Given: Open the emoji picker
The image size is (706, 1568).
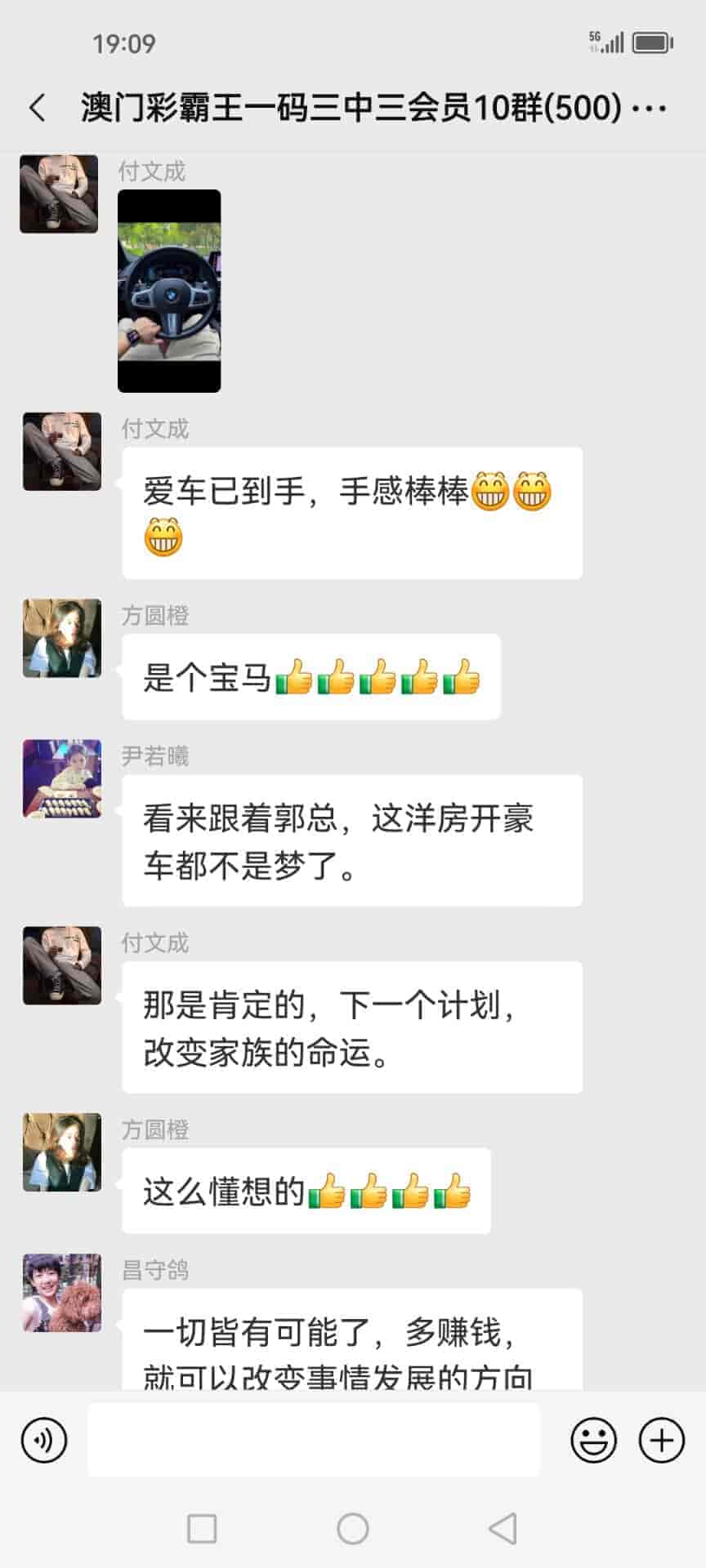Looking at the screenshot, I should [x=593, y=1440].
